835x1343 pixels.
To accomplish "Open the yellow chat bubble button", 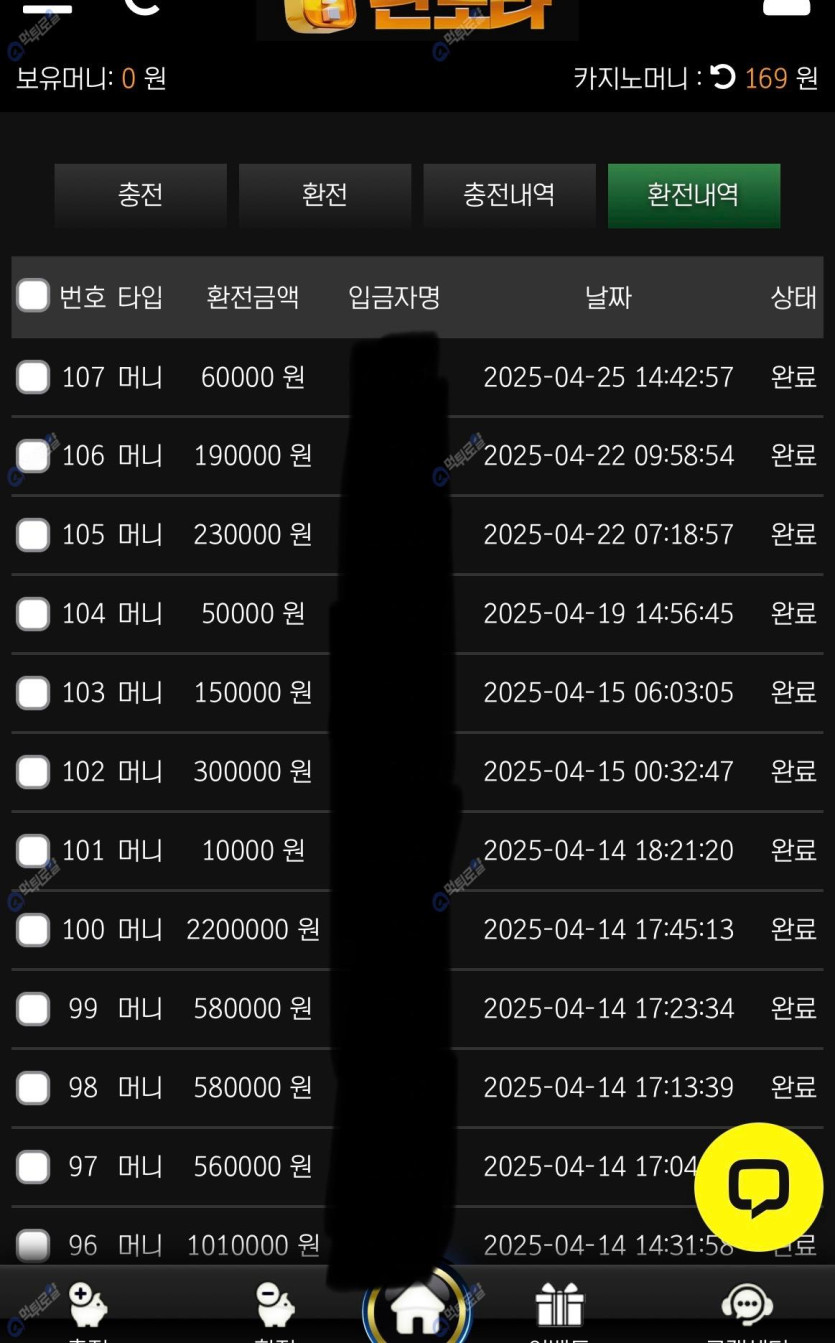I will coord(759,1187).
